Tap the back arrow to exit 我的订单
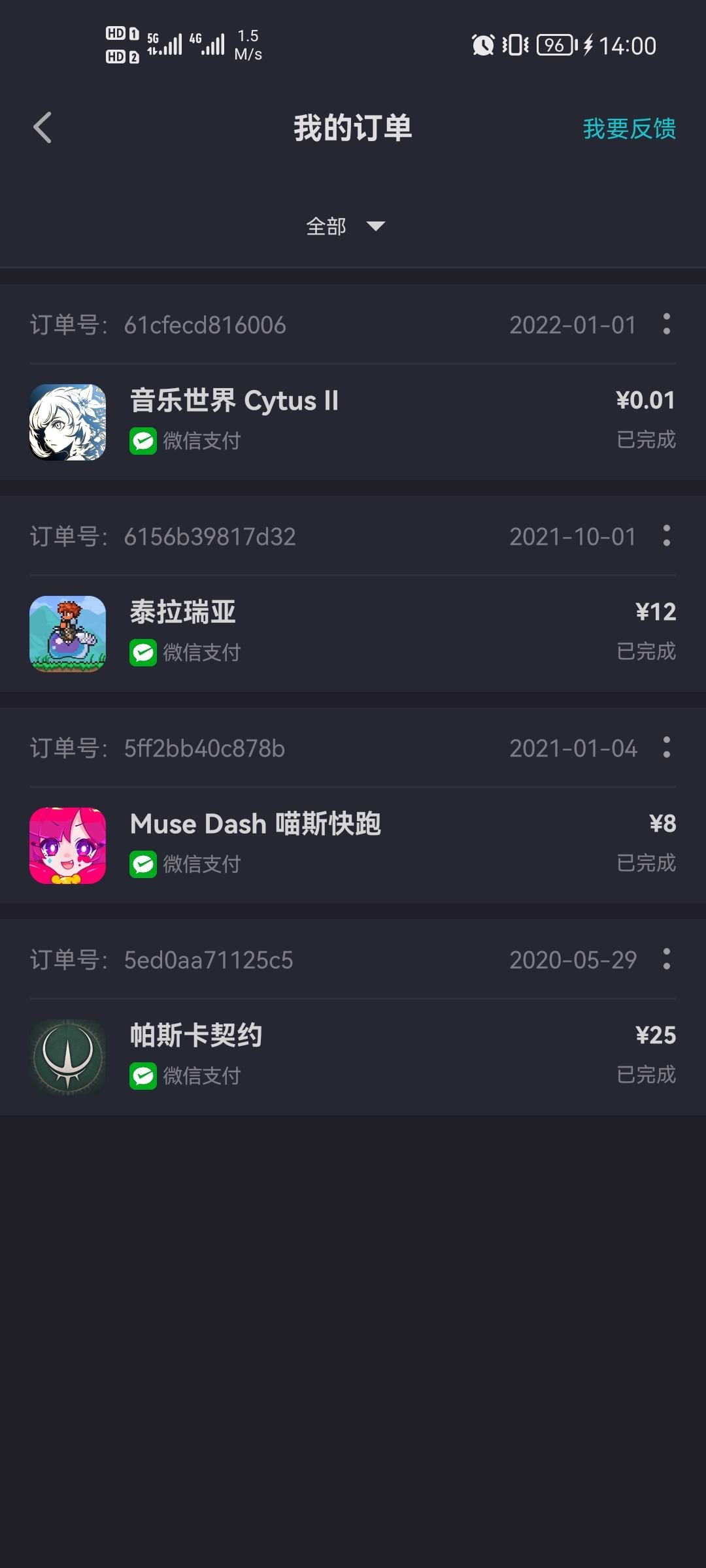The height and width of the screenshot is (1568, 706). (42, 128)
